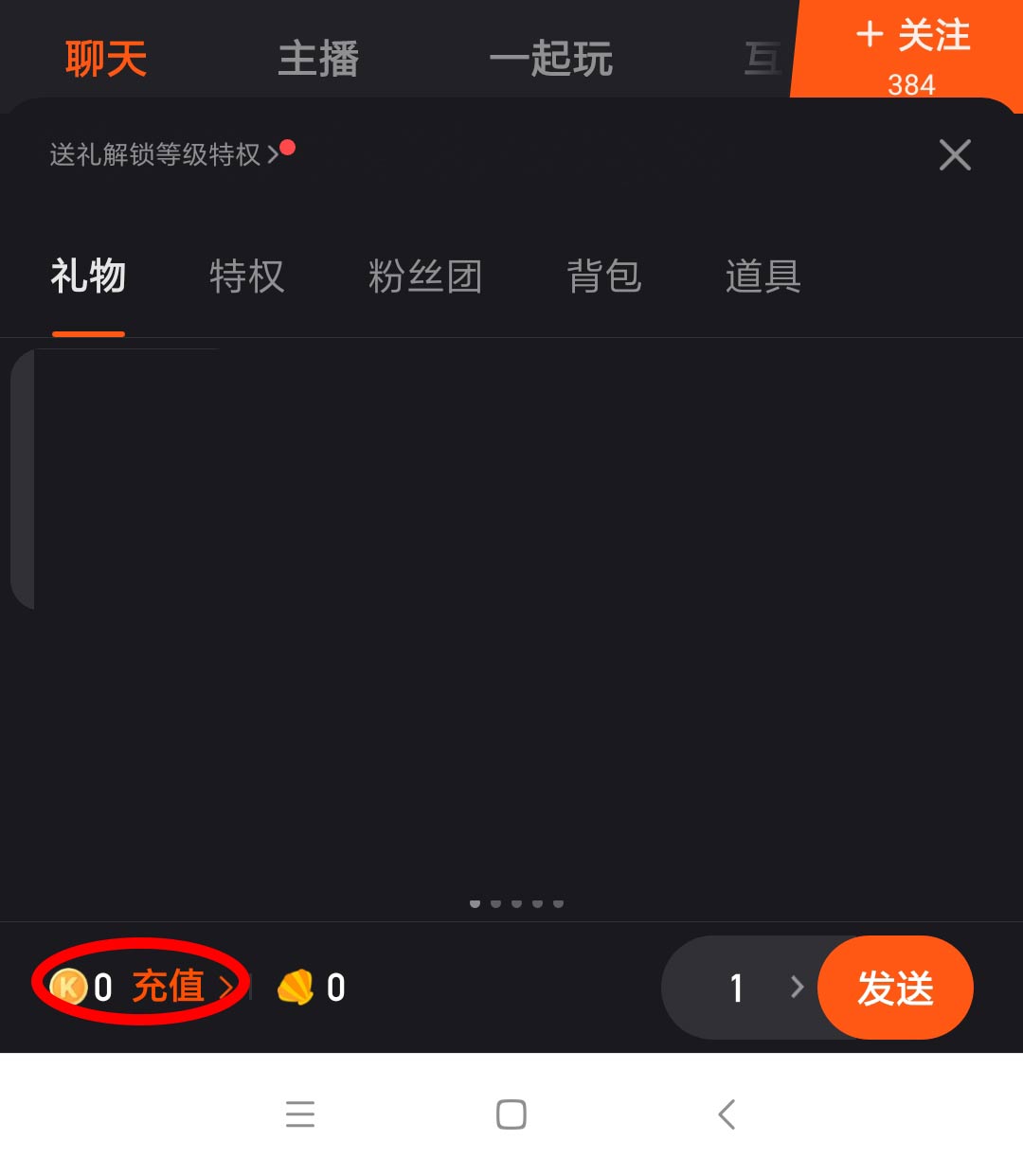The width and height of the screenshot is (1023, 1176).
Task: Open the 道具 props tab
Action: pyautogui.click(x=762, y=276)
